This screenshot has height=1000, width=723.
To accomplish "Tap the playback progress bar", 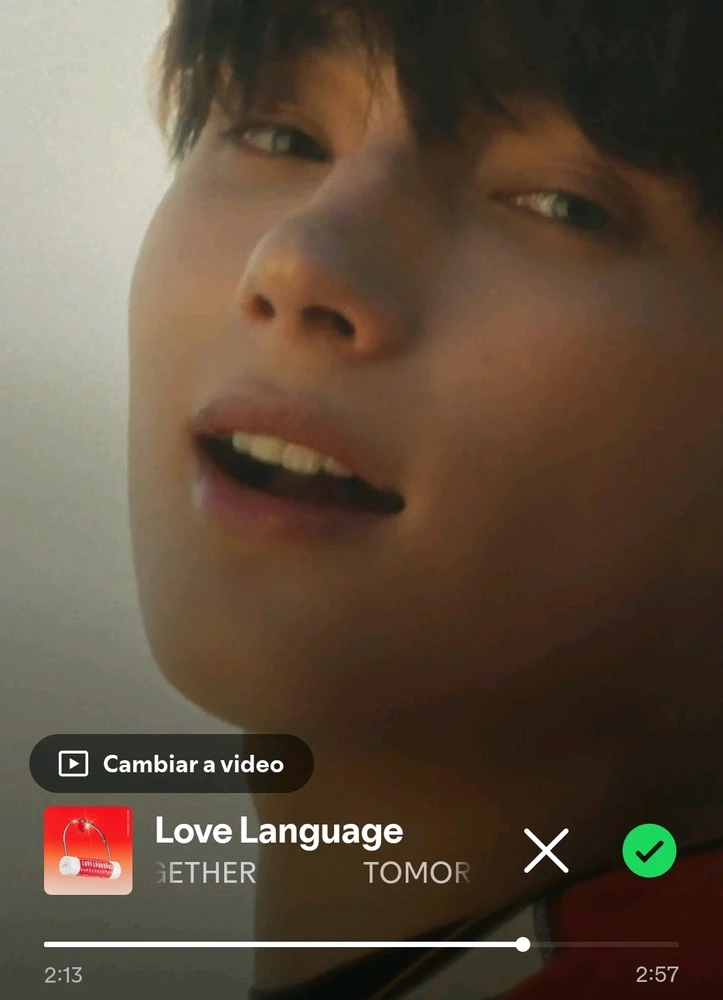I will [x=360, y=944].
